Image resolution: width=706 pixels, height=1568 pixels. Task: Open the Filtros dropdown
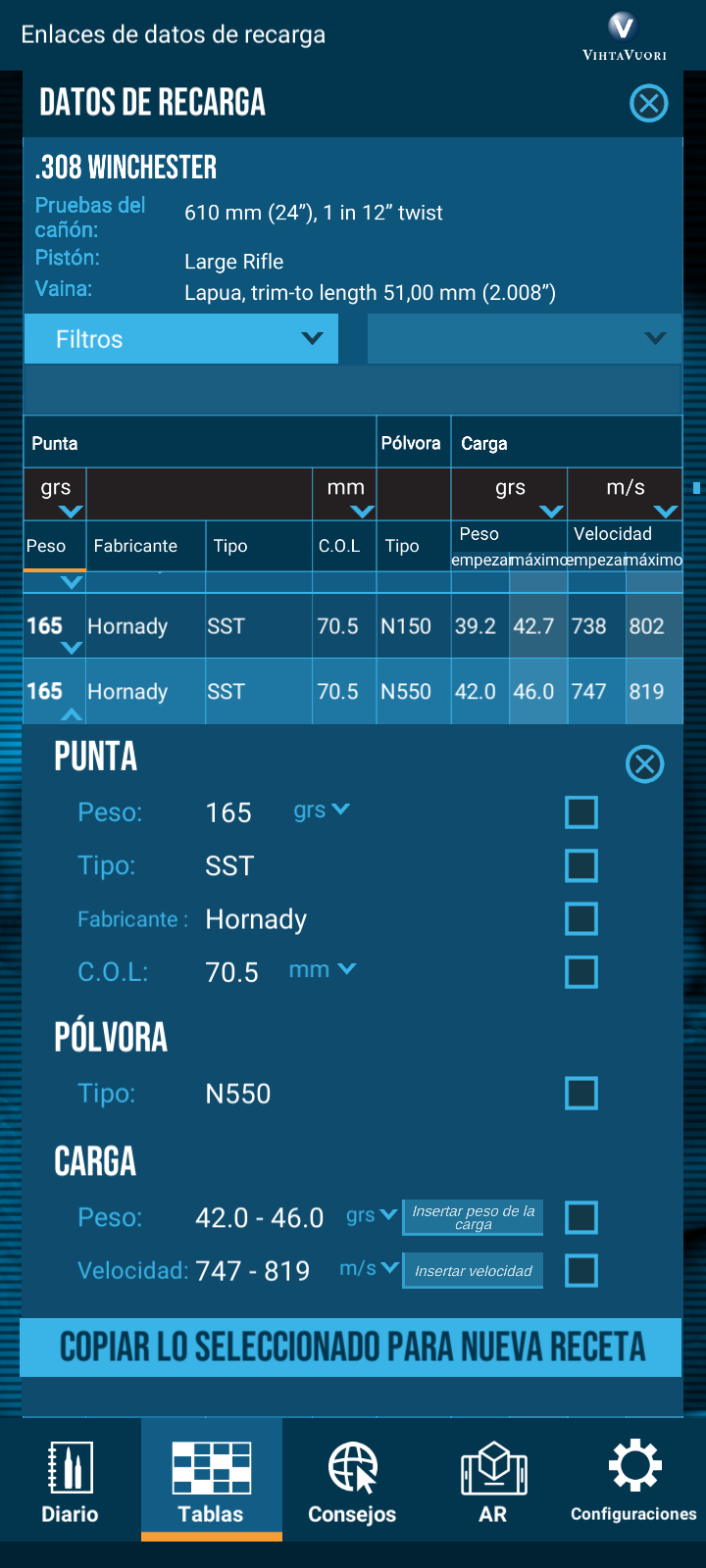[x=181, y=339]
